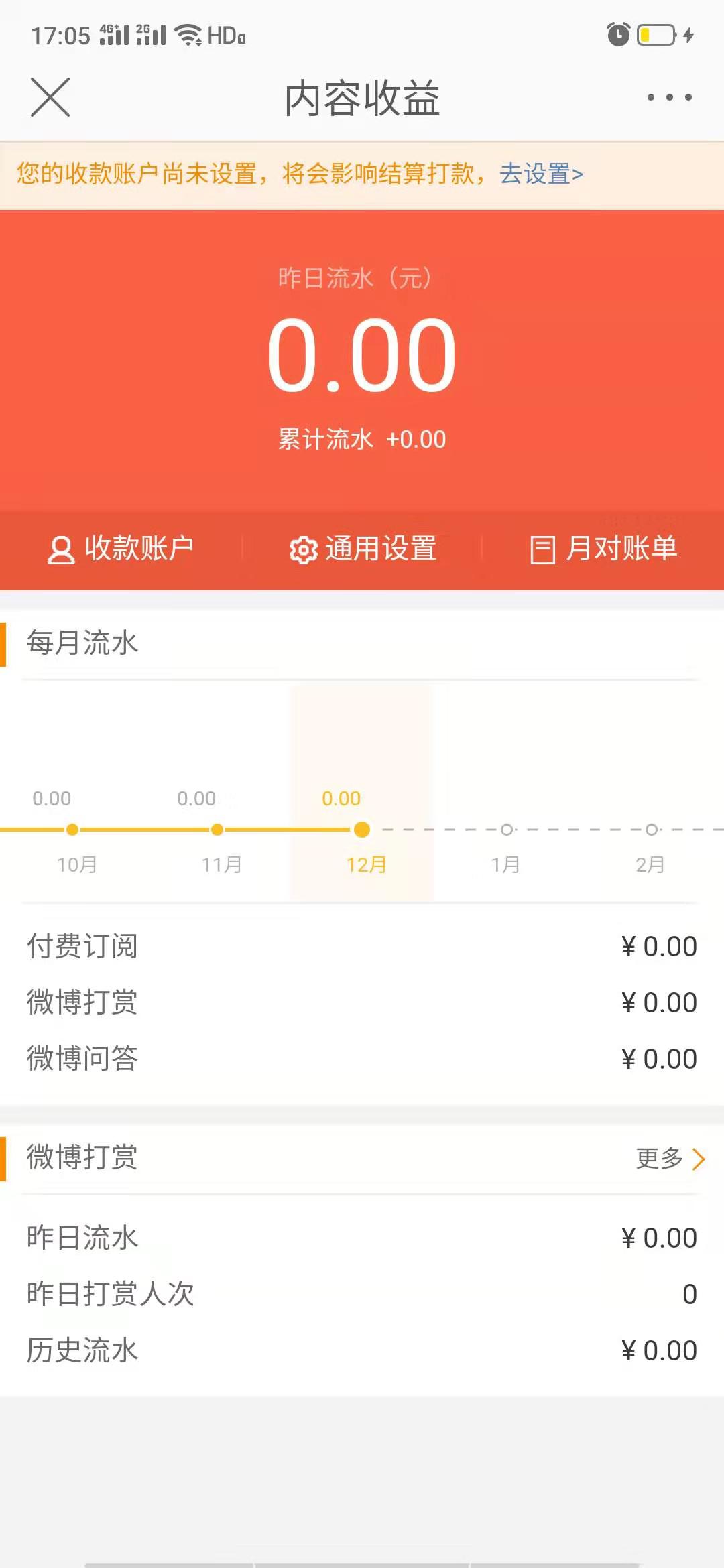This screenshot has width=724, height=1568.
Task: Show 更多 for 微博打赏
Action: [x=670, y=1158]
